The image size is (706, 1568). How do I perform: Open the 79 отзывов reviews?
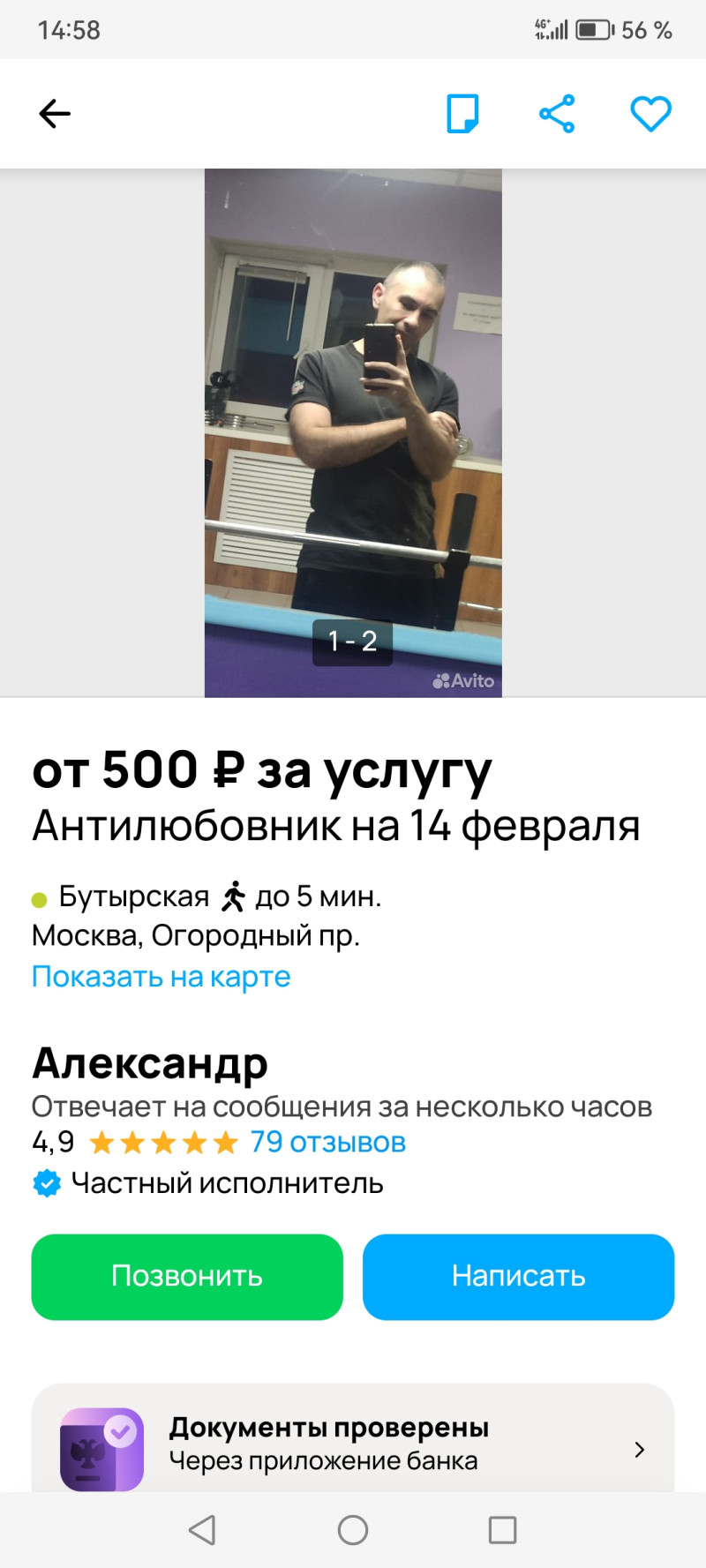coord(327,1143)
